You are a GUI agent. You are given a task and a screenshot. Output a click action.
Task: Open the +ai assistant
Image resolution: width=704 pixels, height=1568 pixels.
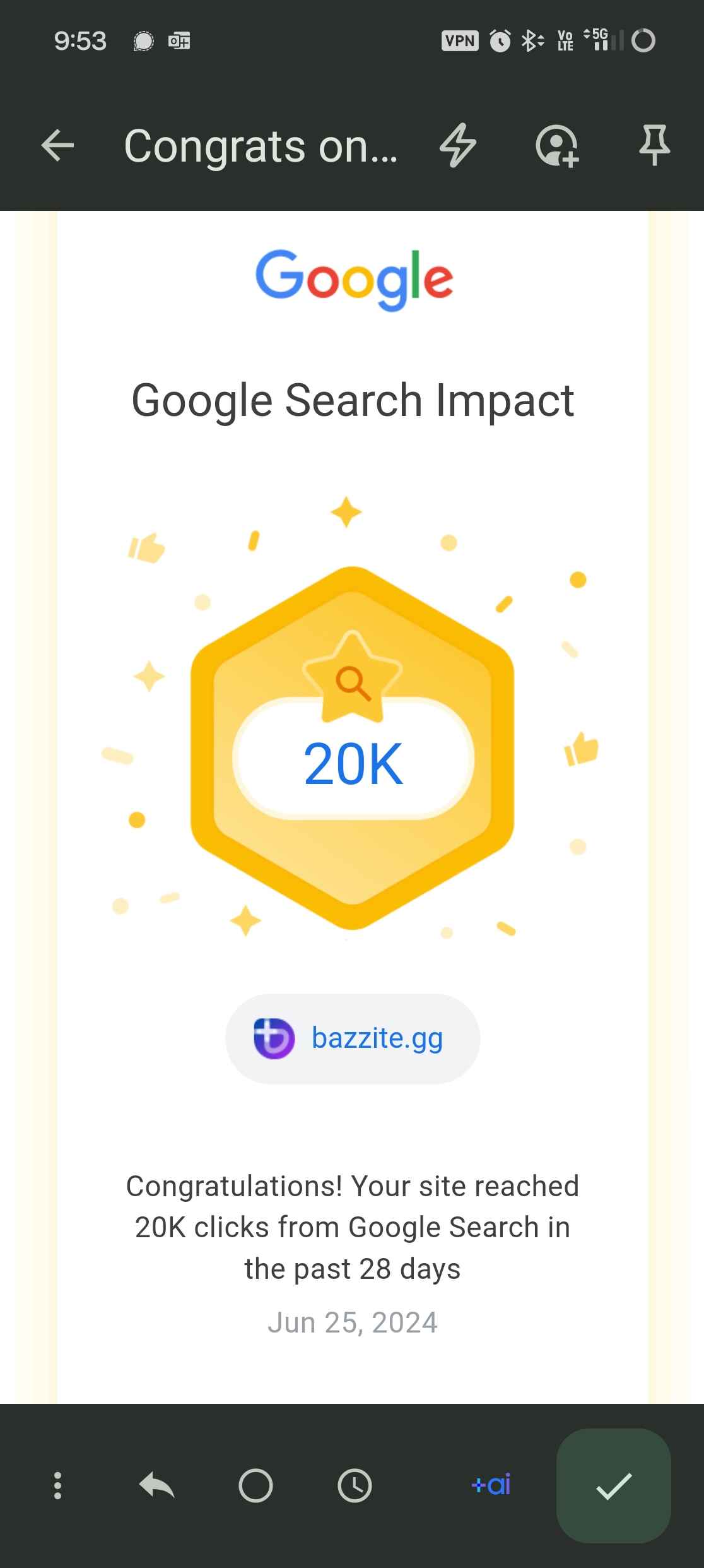point(491,1485)
